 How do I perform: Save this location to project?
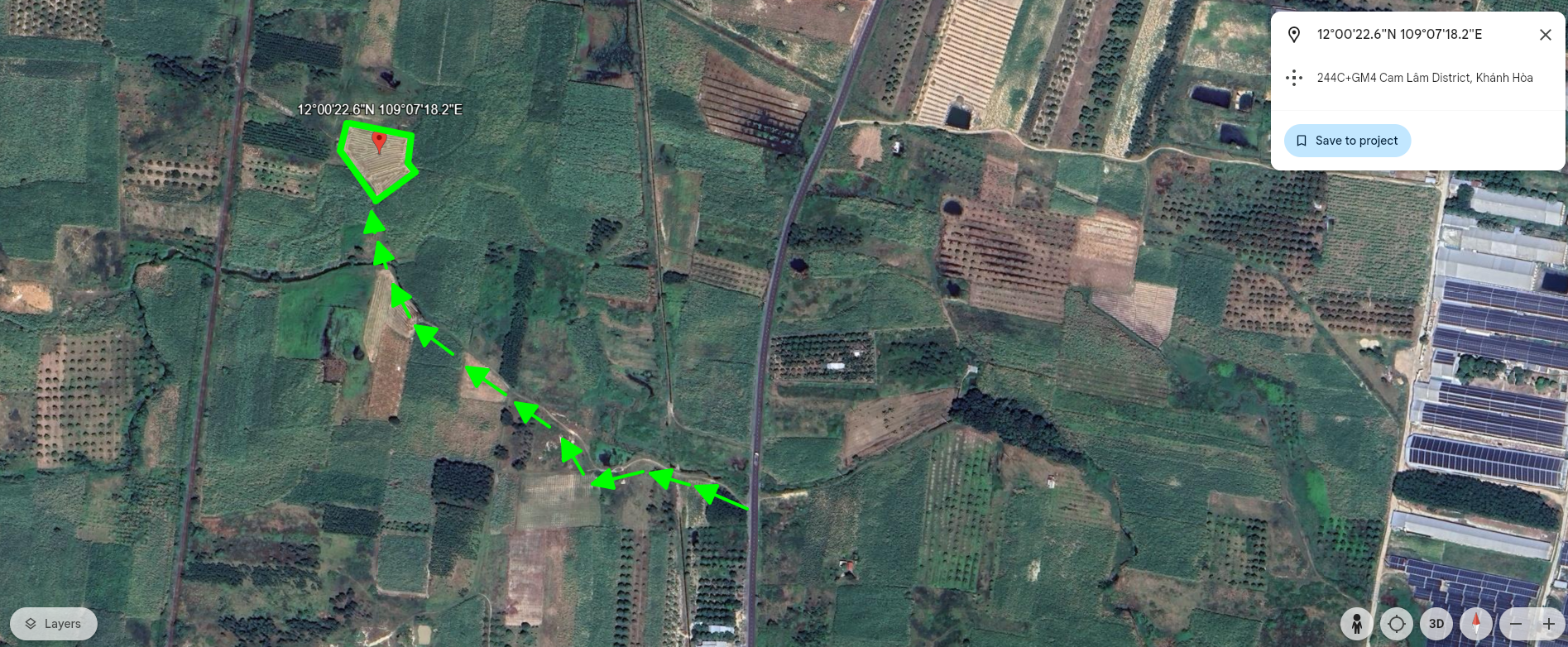tap(1347, 141)
